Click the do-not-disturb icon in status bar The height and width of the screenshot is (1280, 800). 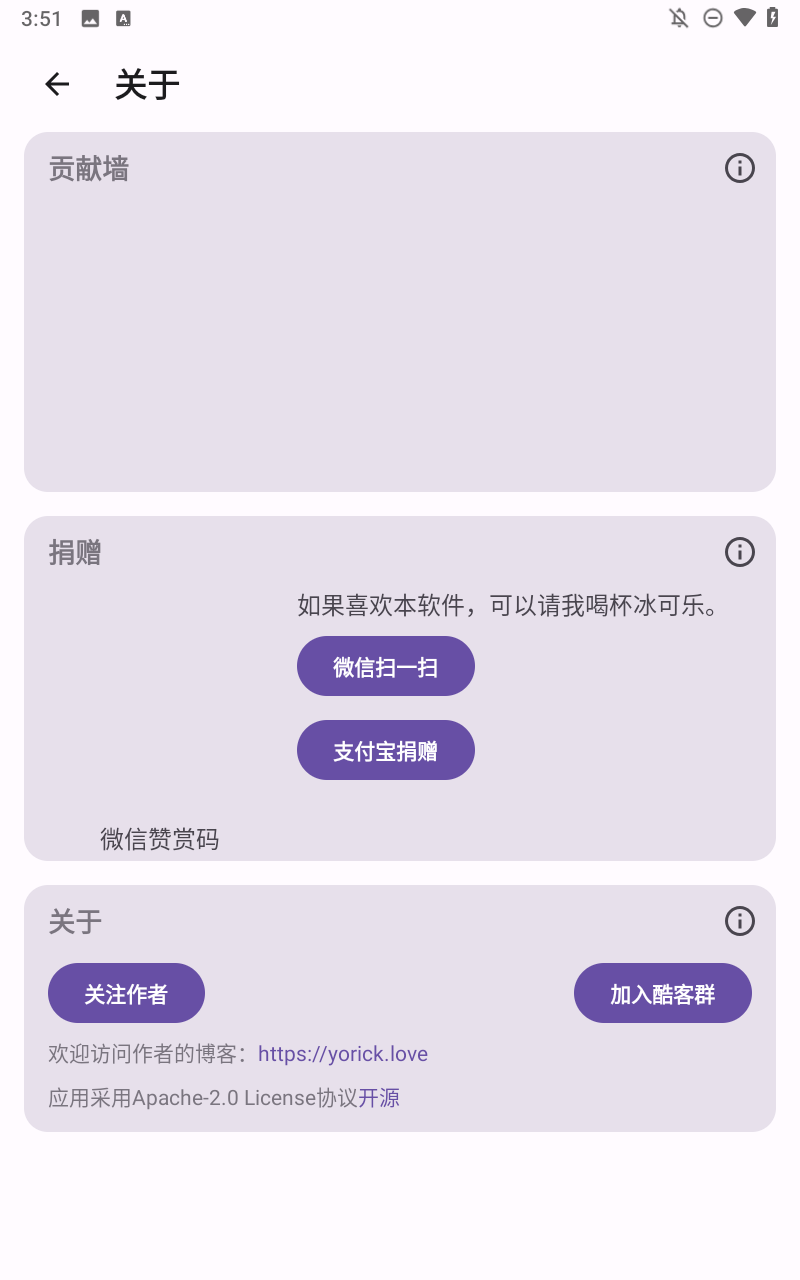point(713,17)
